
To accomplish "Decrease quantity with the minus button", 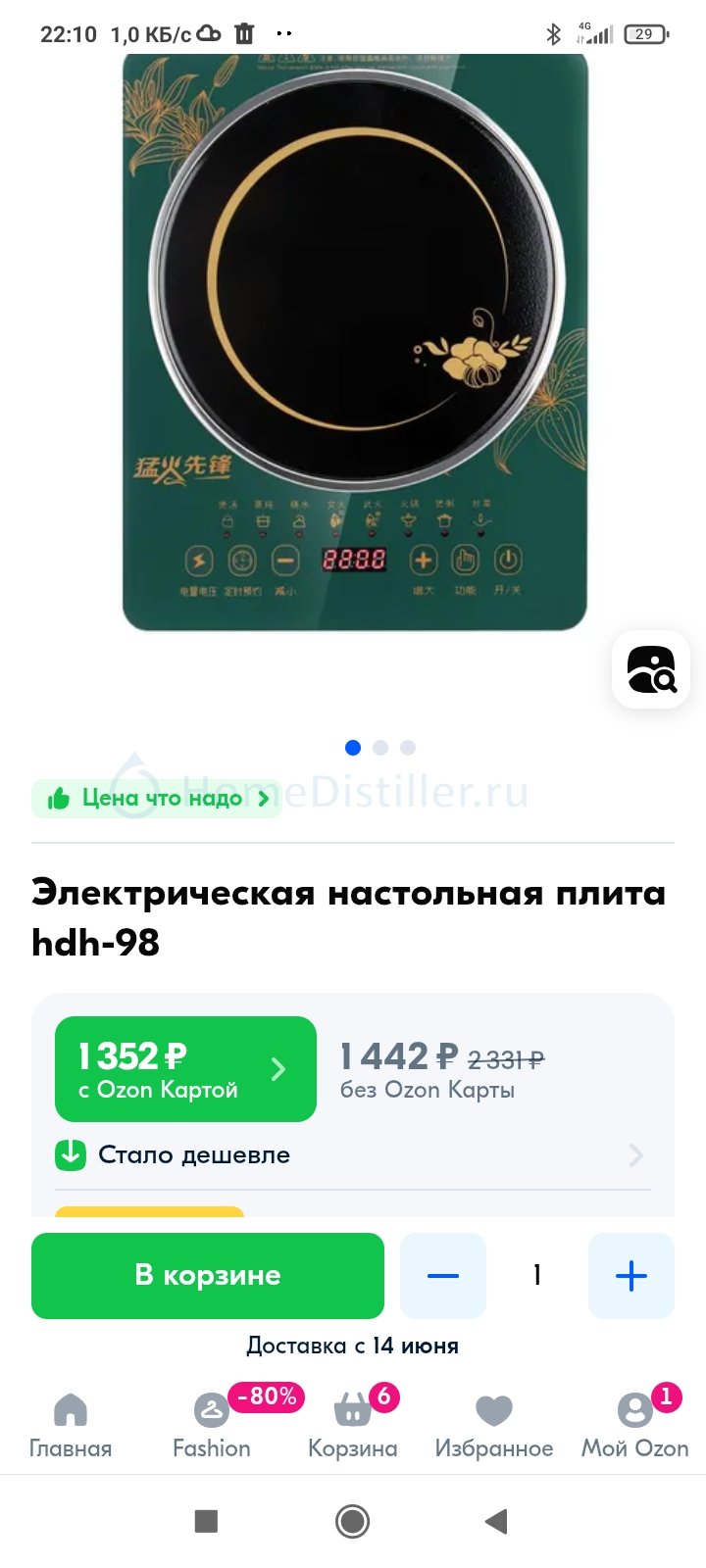I will tap(443, 1275).
